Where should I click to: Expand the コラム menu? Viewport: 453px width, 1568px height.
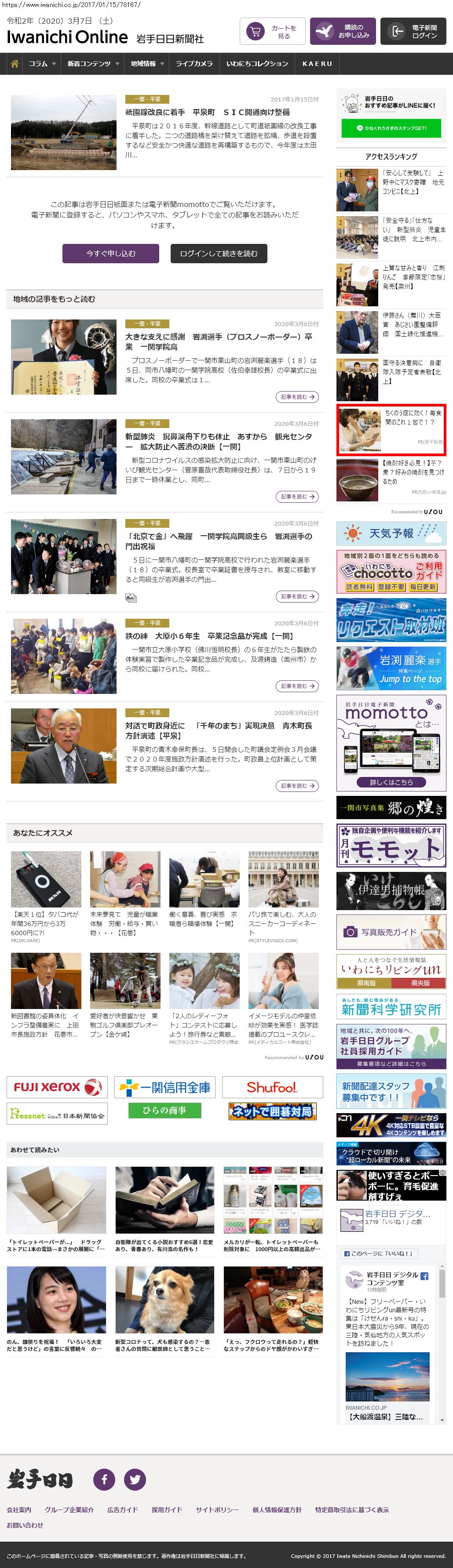point(42,64)
